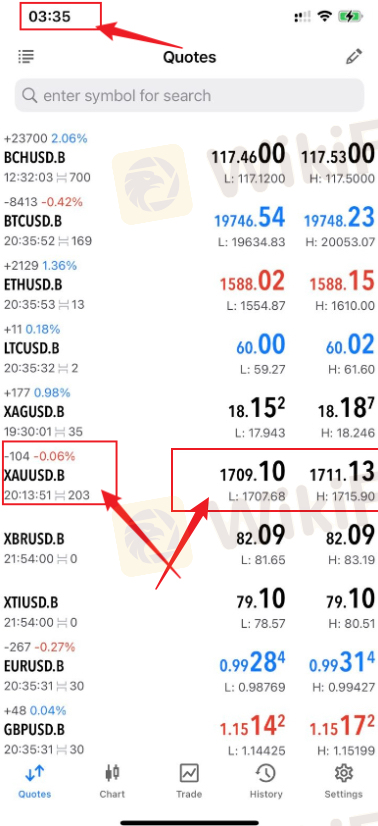Select the XAUUSD.B gold quote
The image size is (378, 826).
pyautogui.click(x=189, y=475)
